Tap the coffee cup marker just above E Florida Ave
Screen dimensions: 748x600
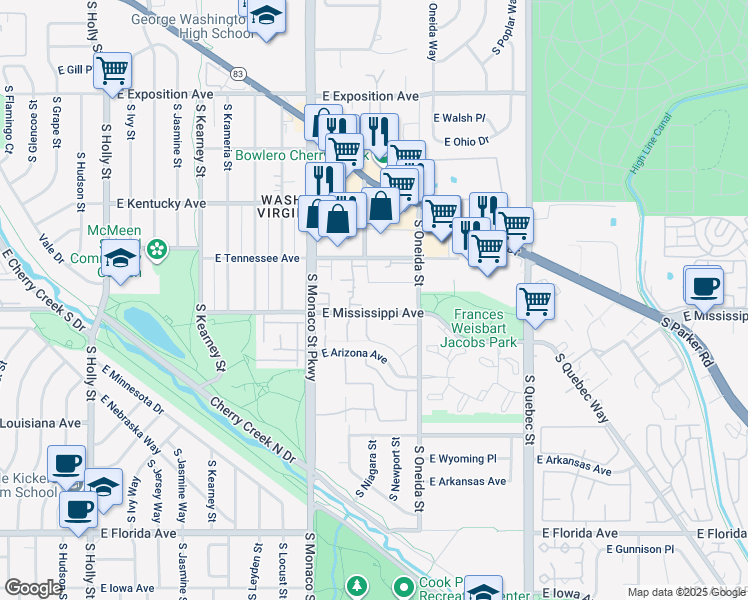[x=78, y=511]
